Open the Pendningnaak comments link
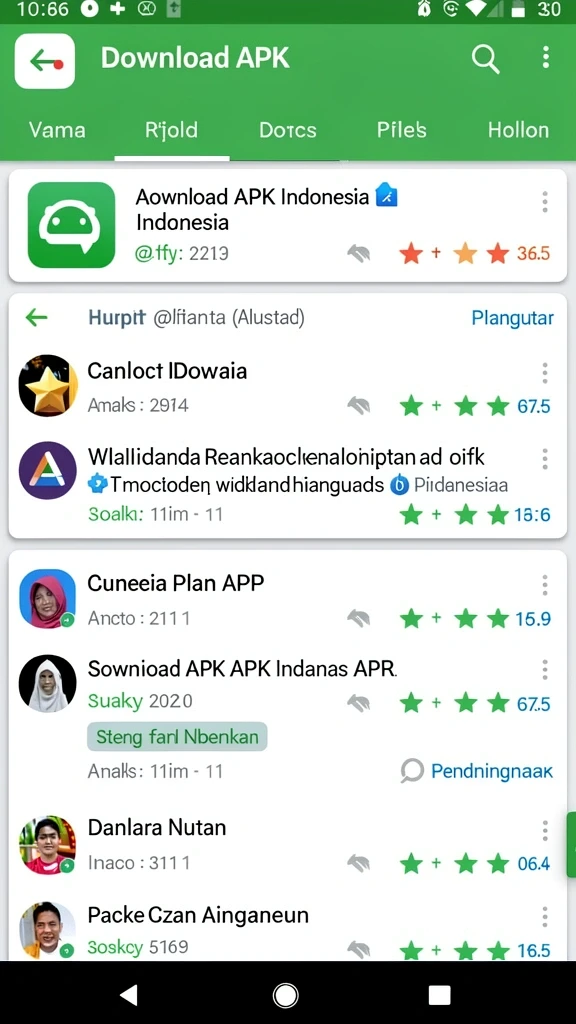This screenshot has width=576, height=1024. (477, 771)
